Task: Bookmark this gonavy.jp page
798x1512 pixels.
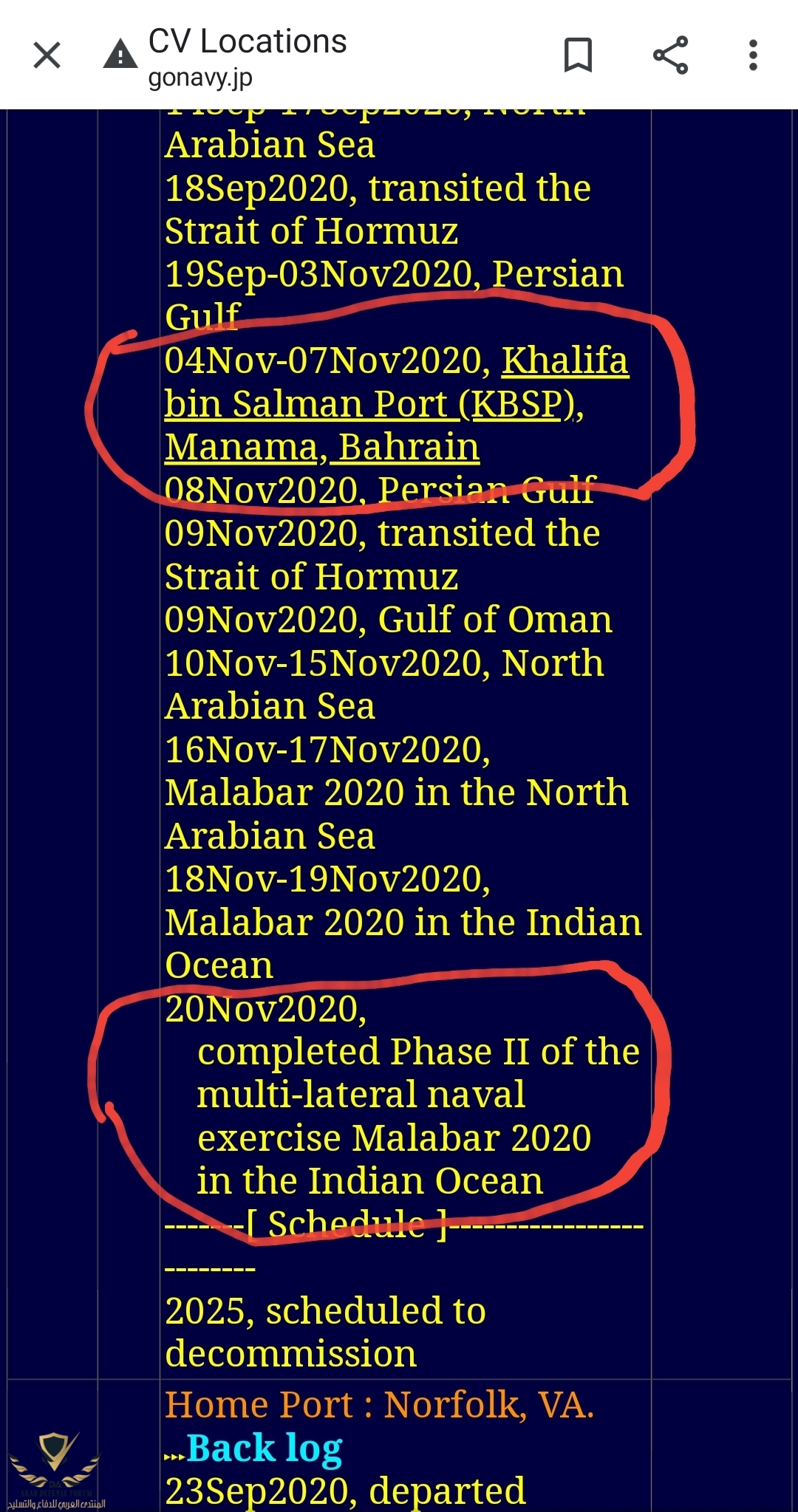Action: pyautogui.click(x=578, y=55)
